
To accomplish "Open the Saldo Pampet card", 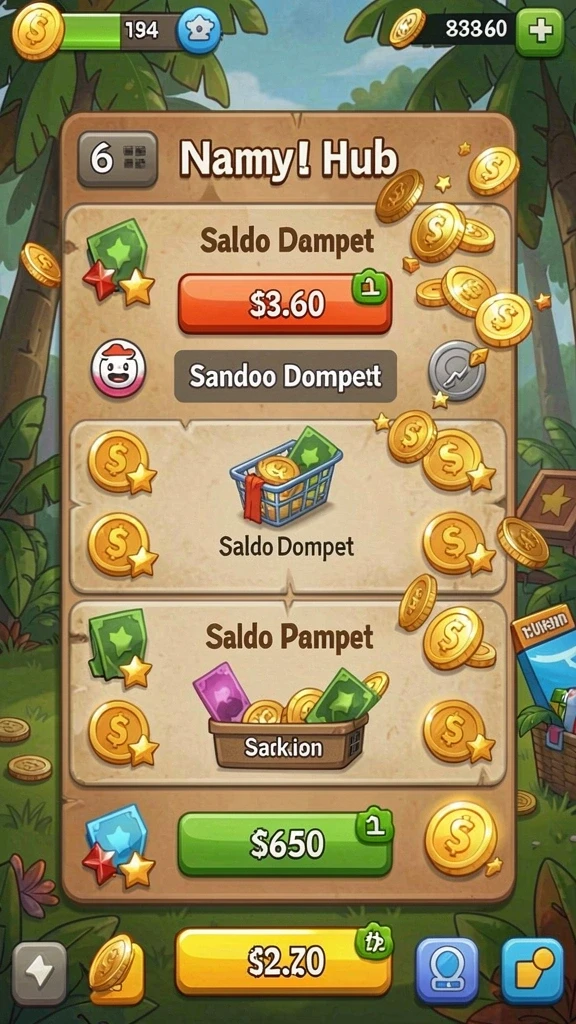I will 287,693.
